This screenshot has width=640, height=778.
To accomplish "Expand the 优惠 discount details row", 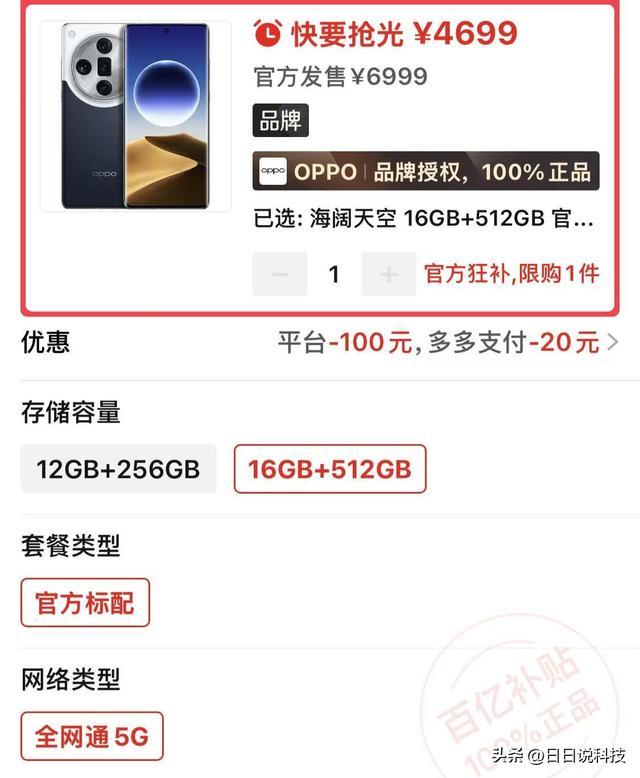I will 611,343.
